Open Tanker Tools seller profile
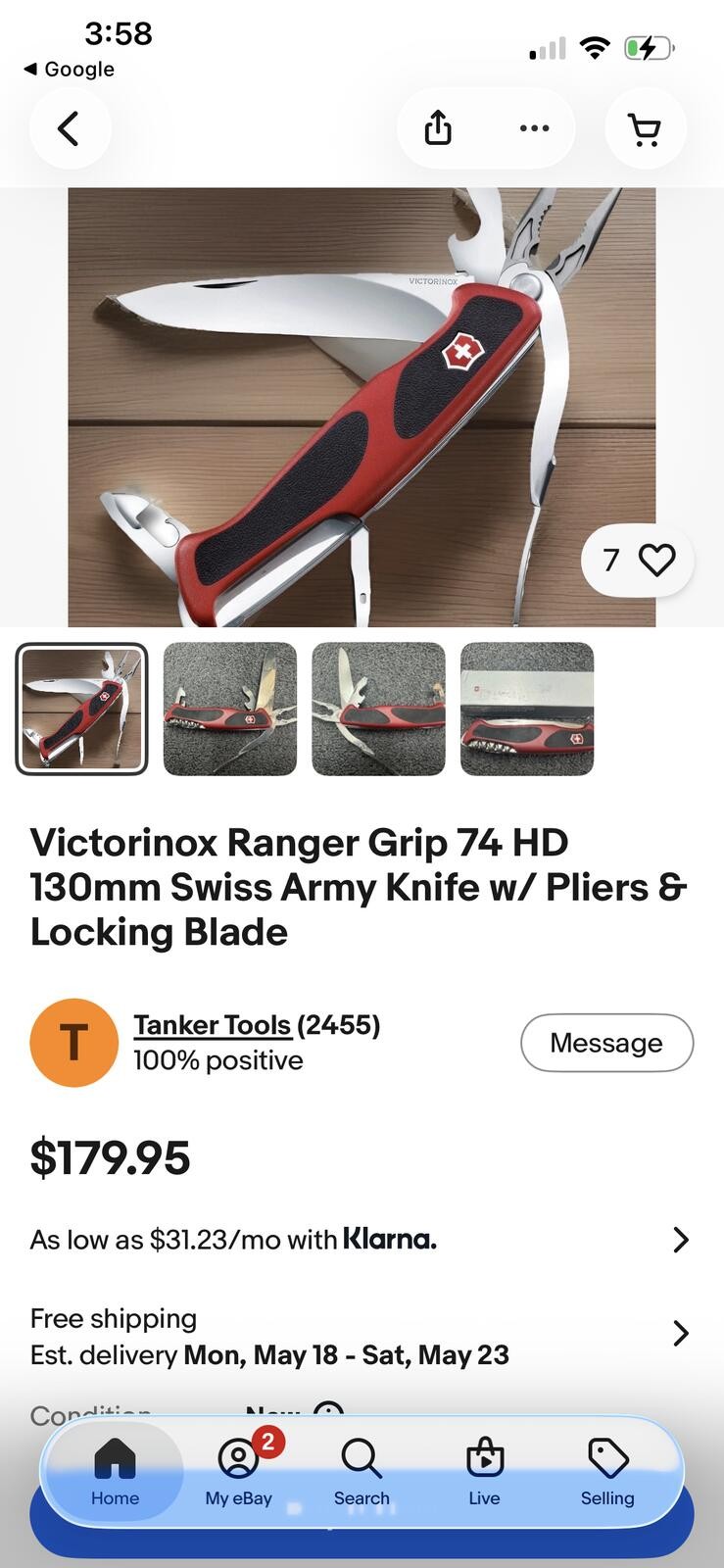The height and width of the screenshot is (1568, 724). 212,1025
